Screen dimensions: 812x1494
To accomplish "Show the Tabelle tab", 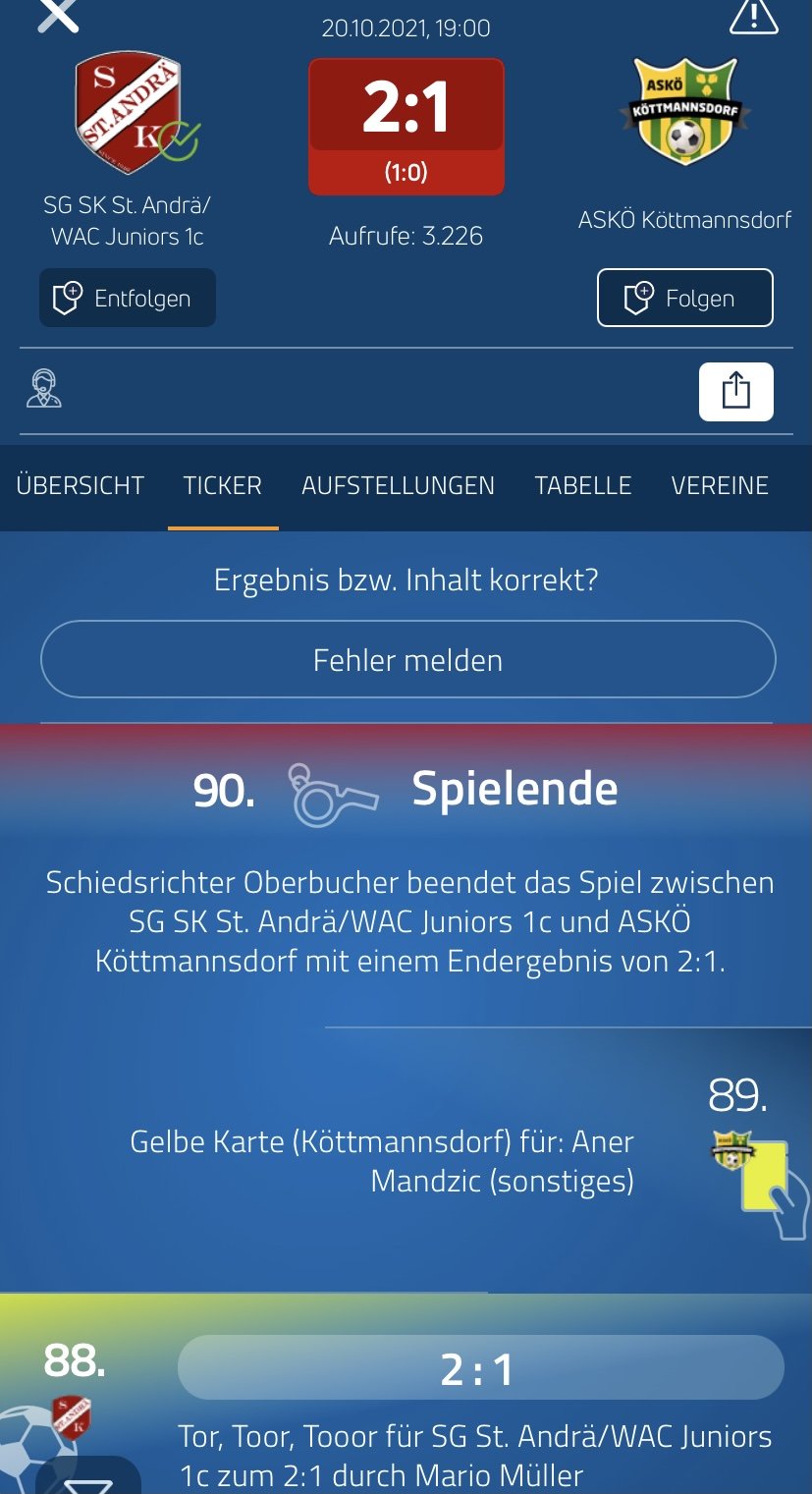I will [x=583, y=485].
